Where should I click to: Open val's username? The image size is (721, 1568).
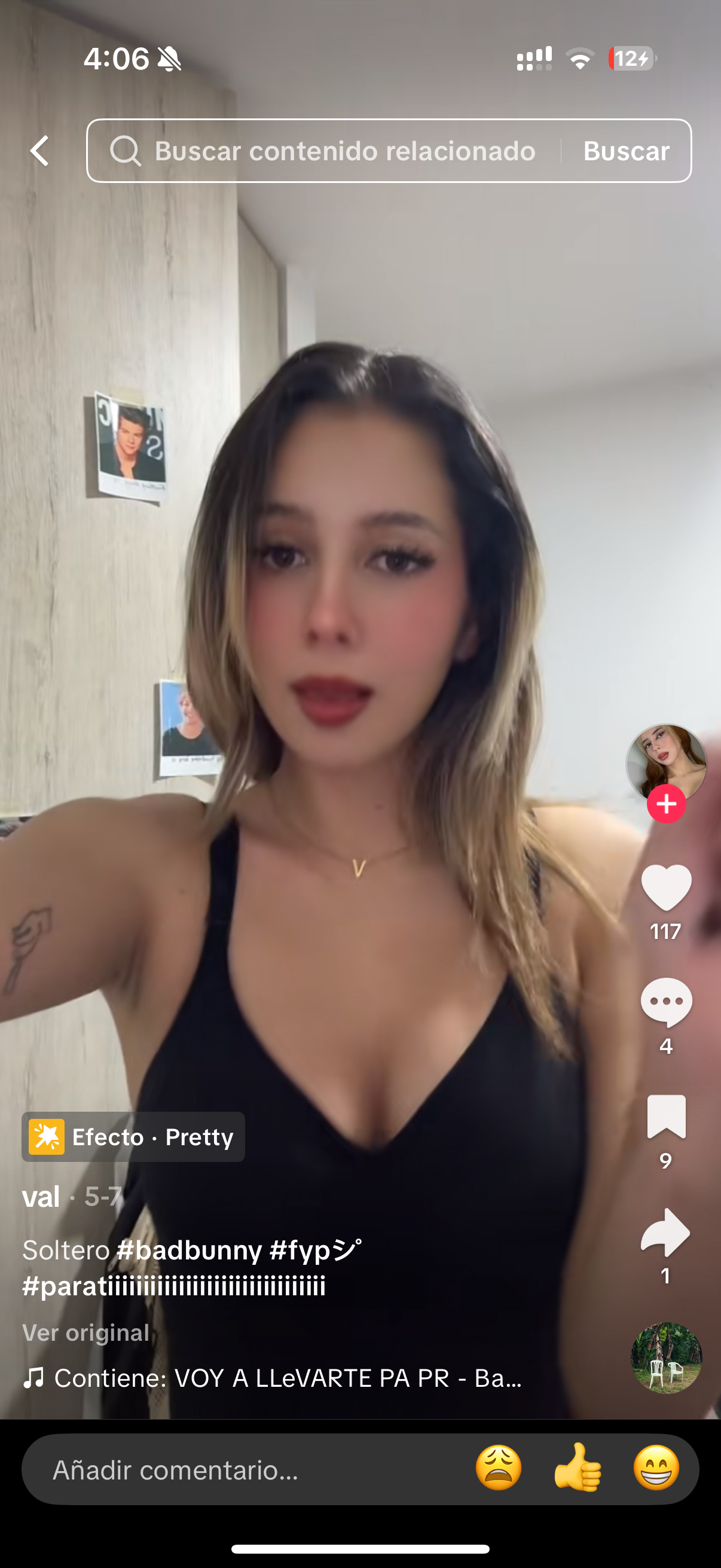41,1197
